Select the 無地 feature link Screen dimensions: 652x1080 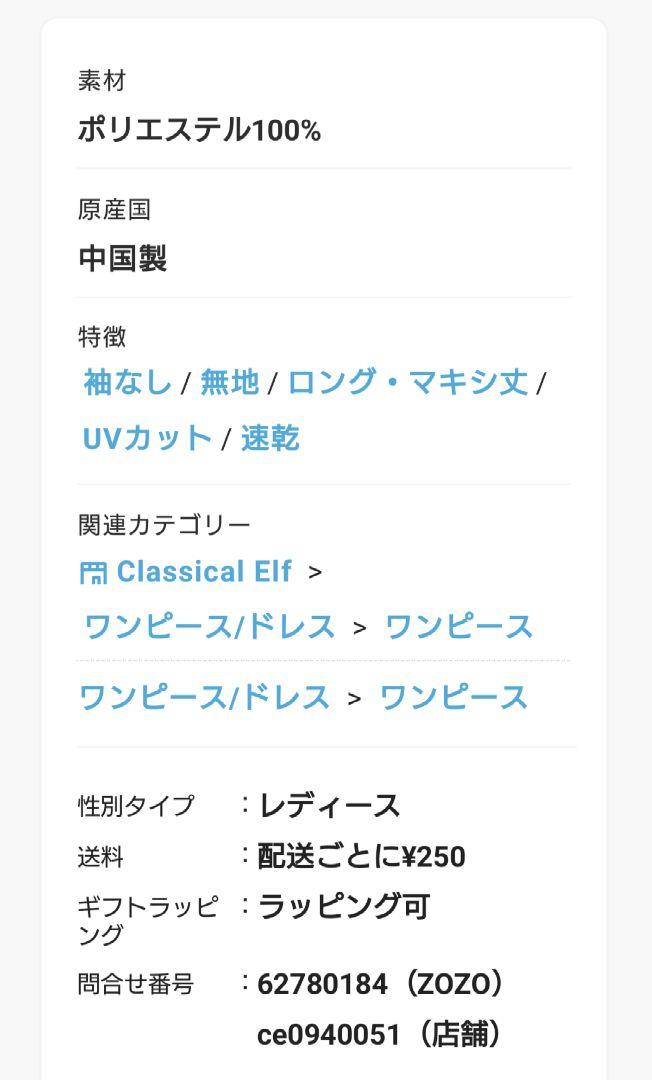click(x=229, y=382)
